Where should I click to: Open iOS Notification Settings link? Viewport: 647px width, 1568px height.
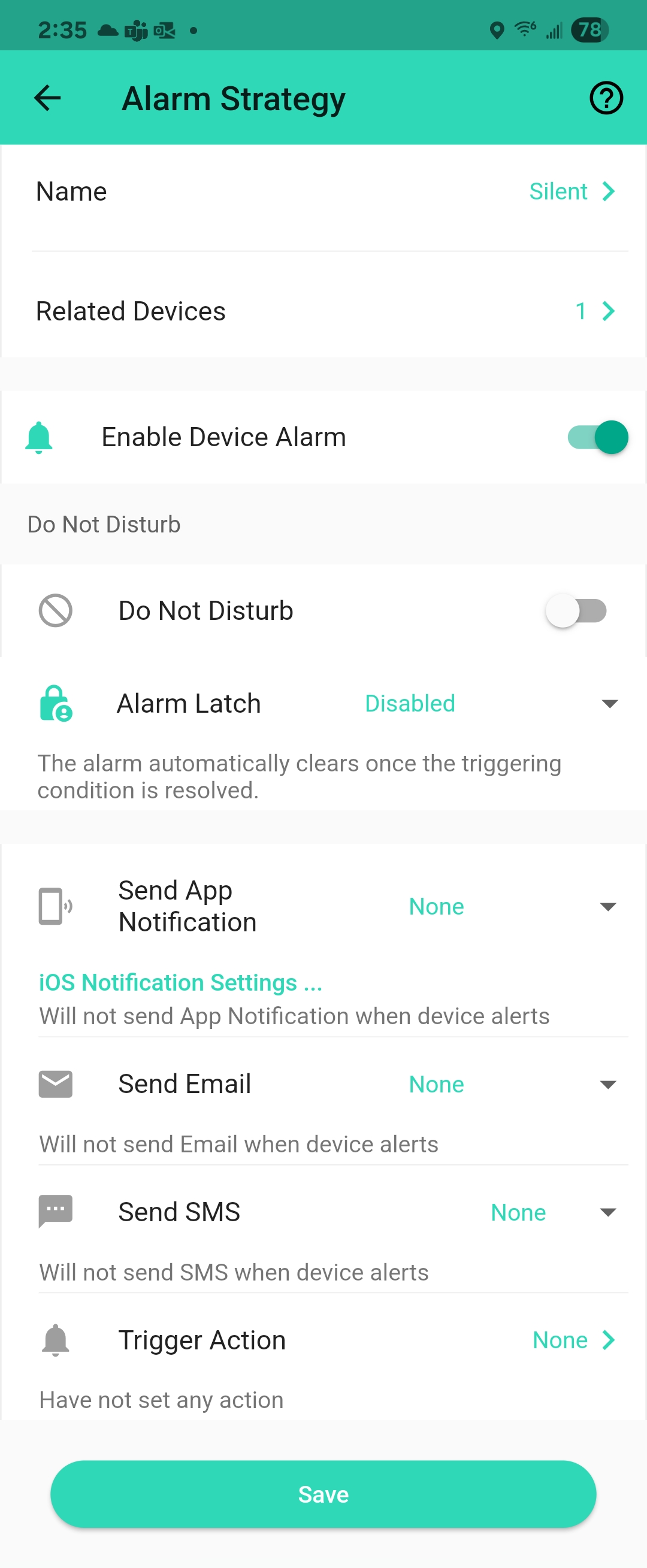(x=180, y=982)
